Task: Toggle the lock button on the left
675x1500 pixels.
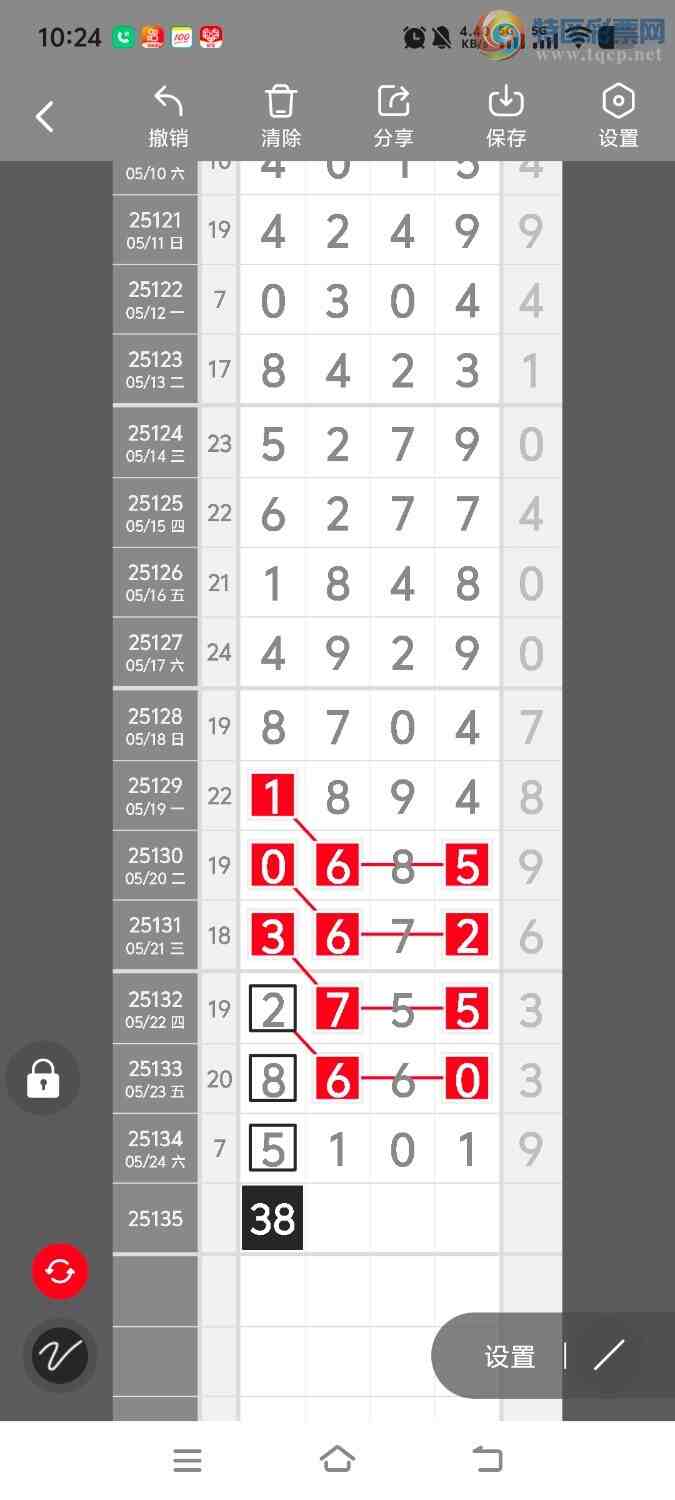Action: pos(43,1078)
